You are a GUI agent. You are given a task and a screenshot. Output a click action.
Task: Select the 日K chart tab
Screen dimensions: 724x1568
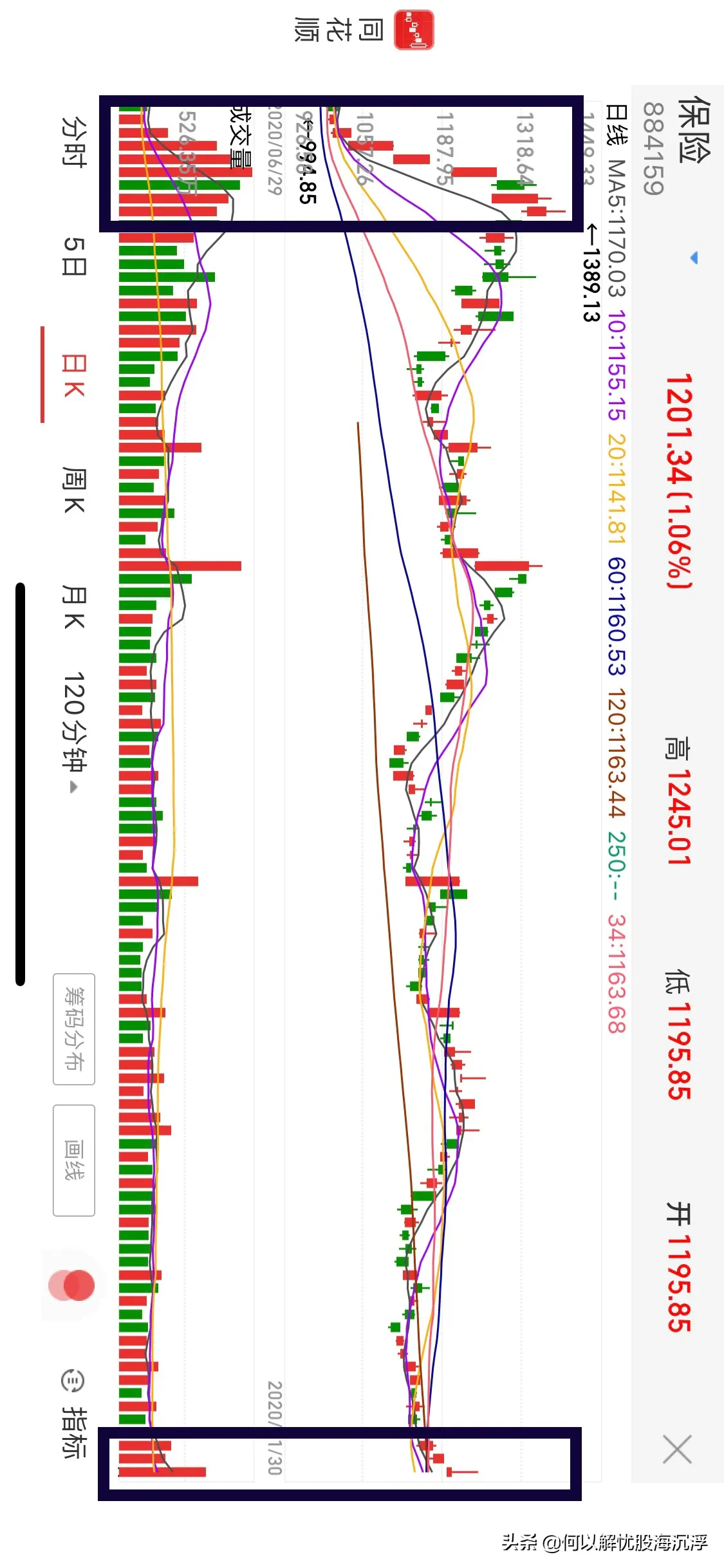(x=73, y=375)
